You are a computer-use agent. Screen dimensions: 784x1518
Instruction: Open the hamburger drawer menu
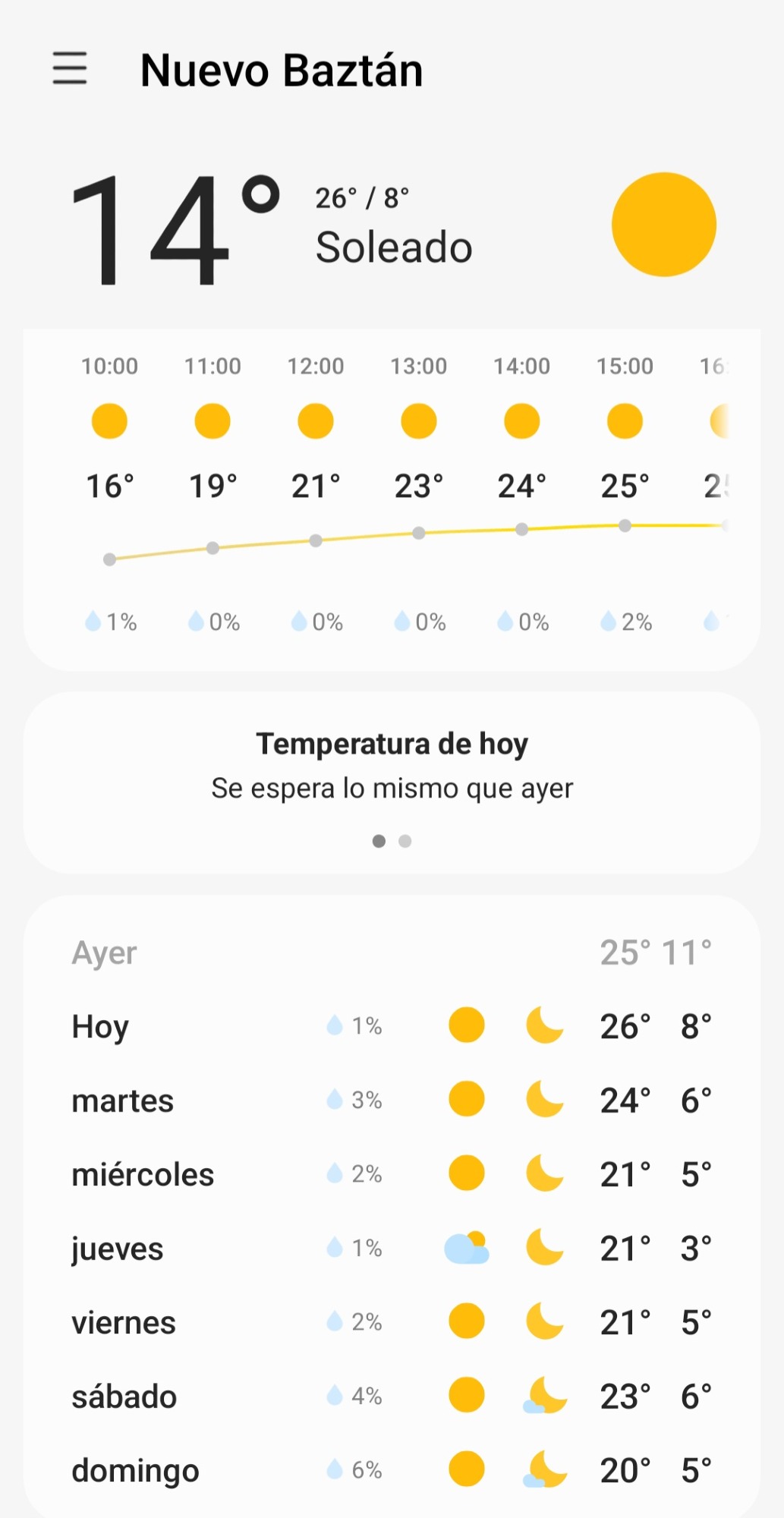click(70, 68)
